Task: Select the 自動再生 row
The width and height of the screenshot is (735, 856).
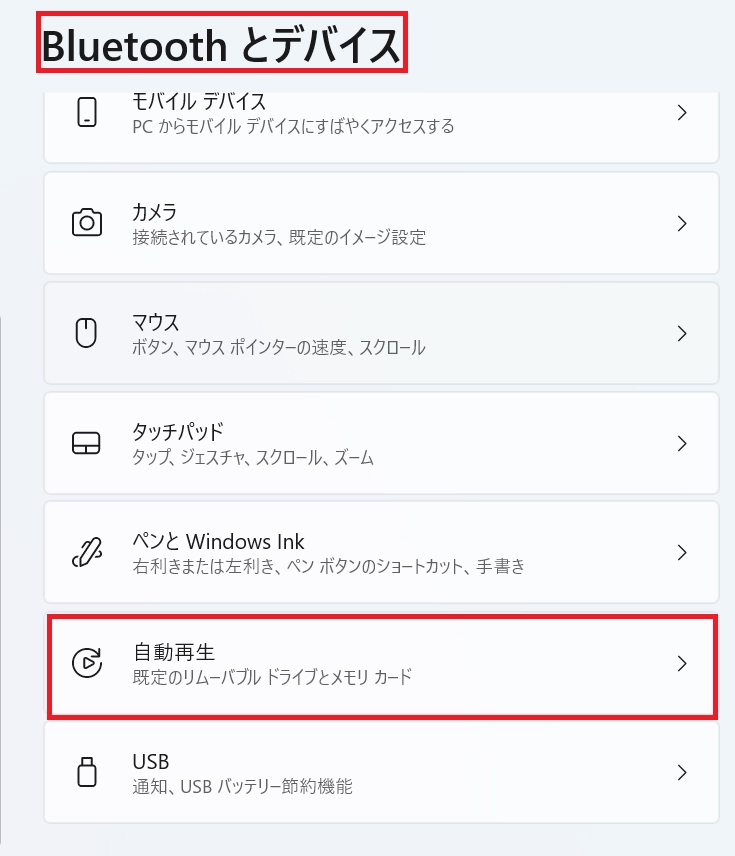Action: pyautogui.click(x=380, y=663)
